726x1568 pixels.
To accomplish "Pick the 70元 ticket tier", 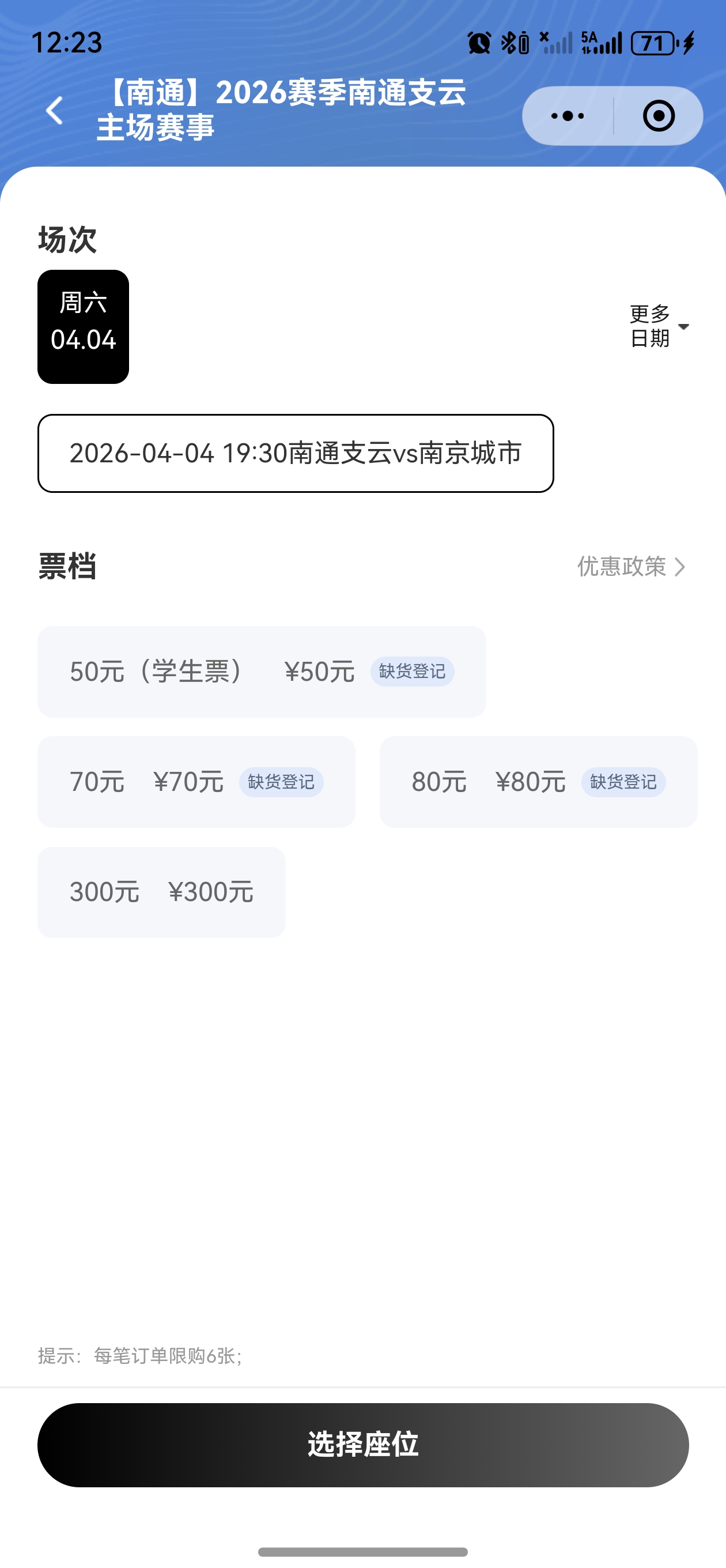I will (x=196, y=782).
